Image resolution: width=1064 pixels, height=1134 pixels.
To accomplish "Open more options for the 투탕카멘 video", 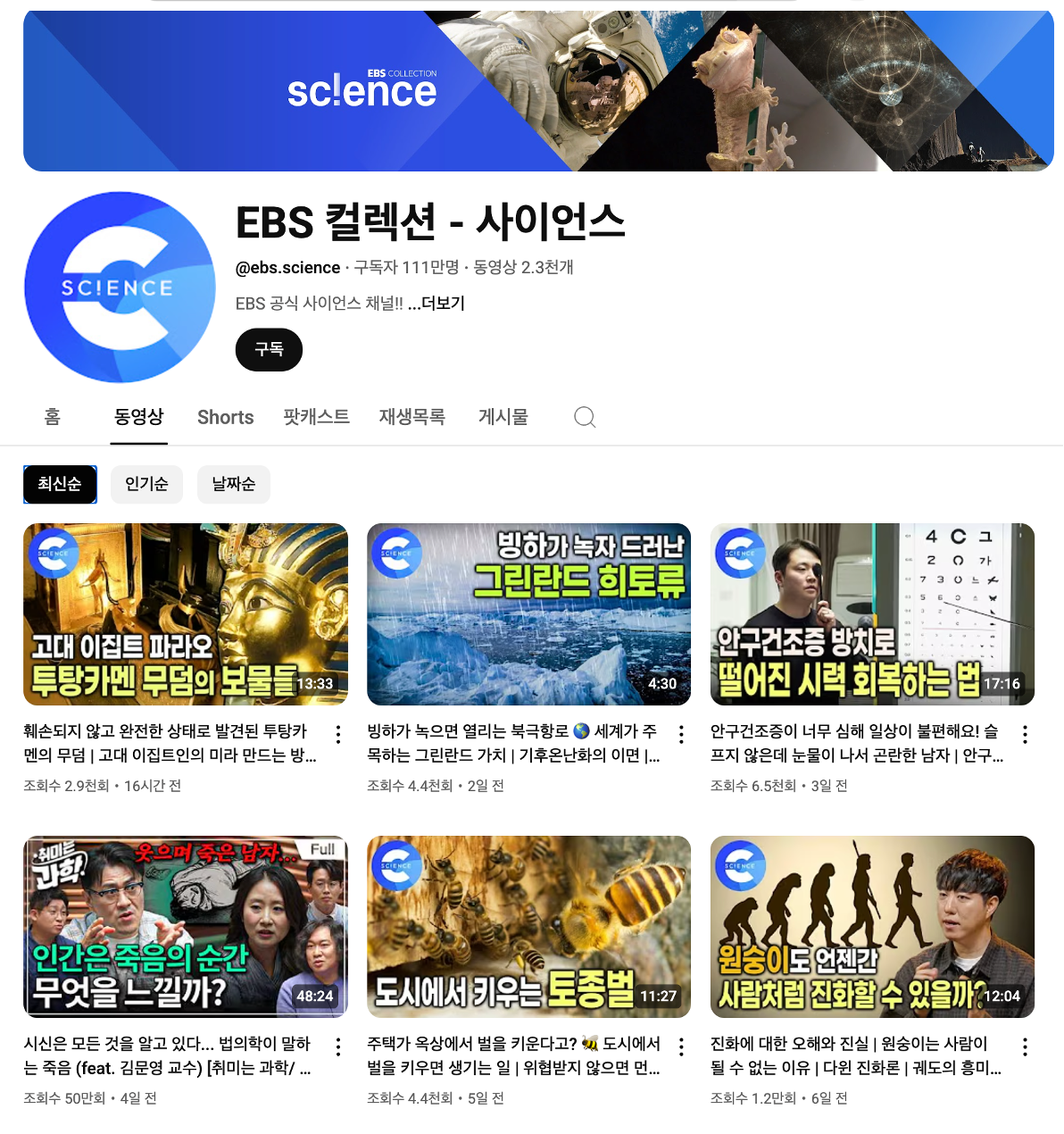I will pyautogui.click(x=338, y=734).
